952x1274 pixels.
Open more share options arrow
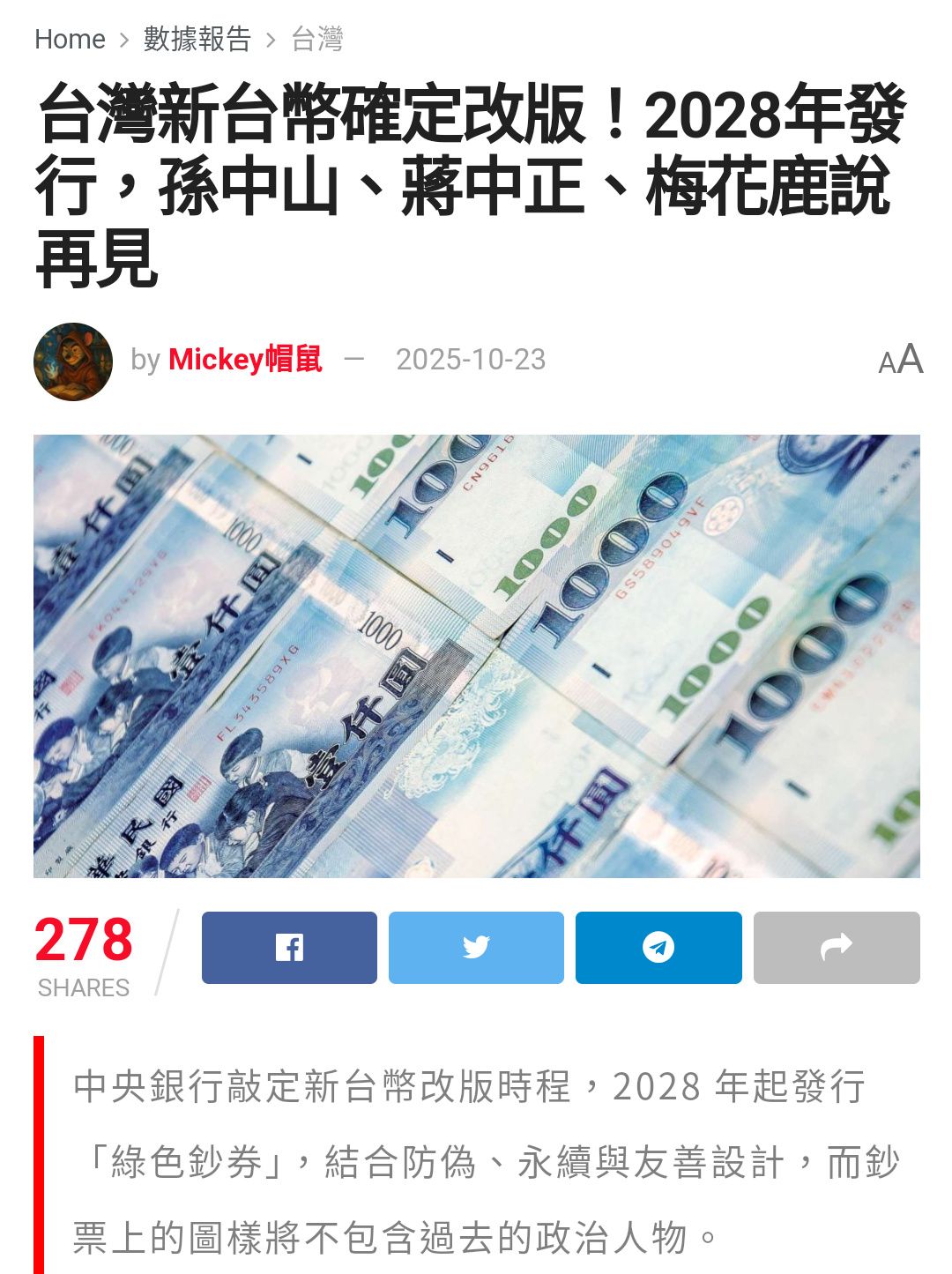(837, 948)
